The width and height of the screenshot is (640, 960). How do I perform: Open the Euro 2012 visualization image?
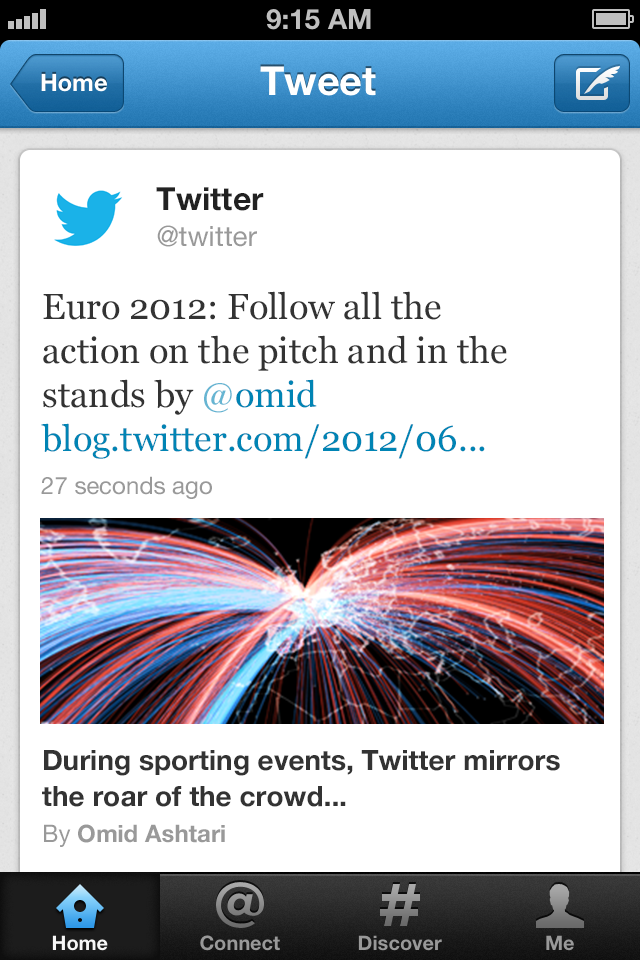[321, 620]
